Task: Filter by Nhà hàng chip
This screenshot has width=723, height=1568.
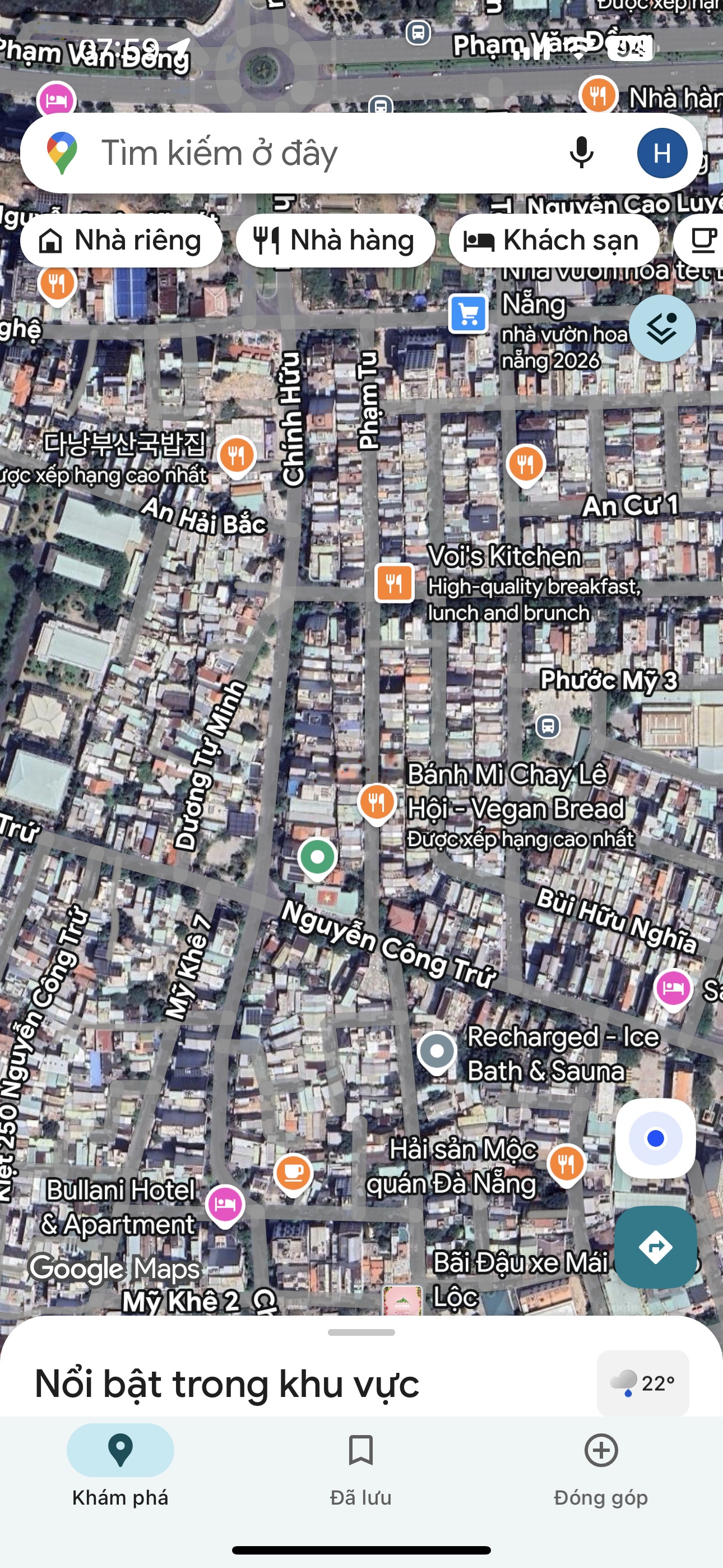Action: 335,241
